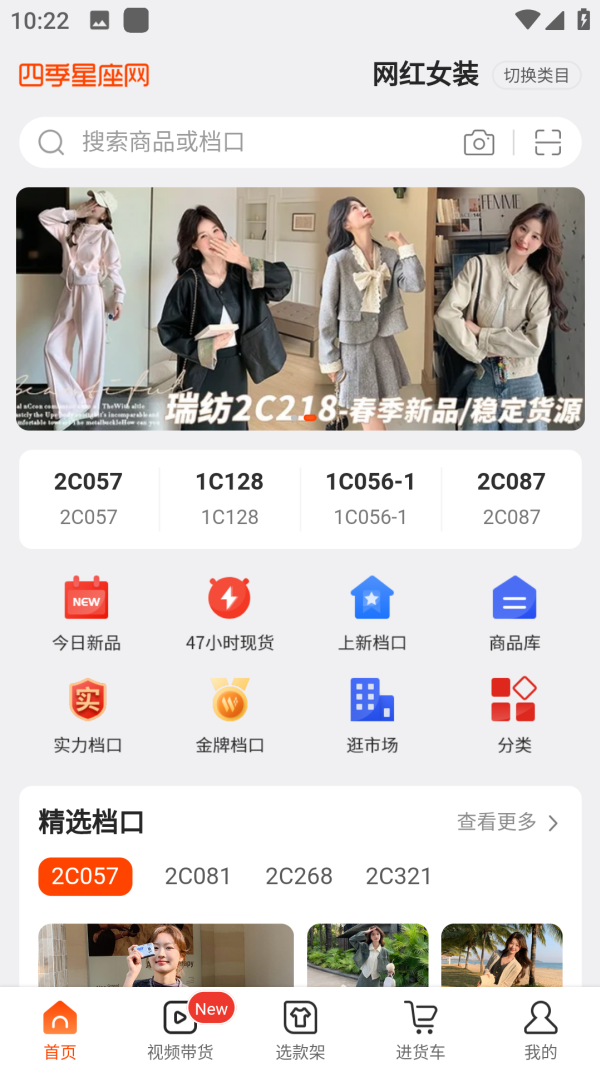Open 商品库 section

[514, 613]
